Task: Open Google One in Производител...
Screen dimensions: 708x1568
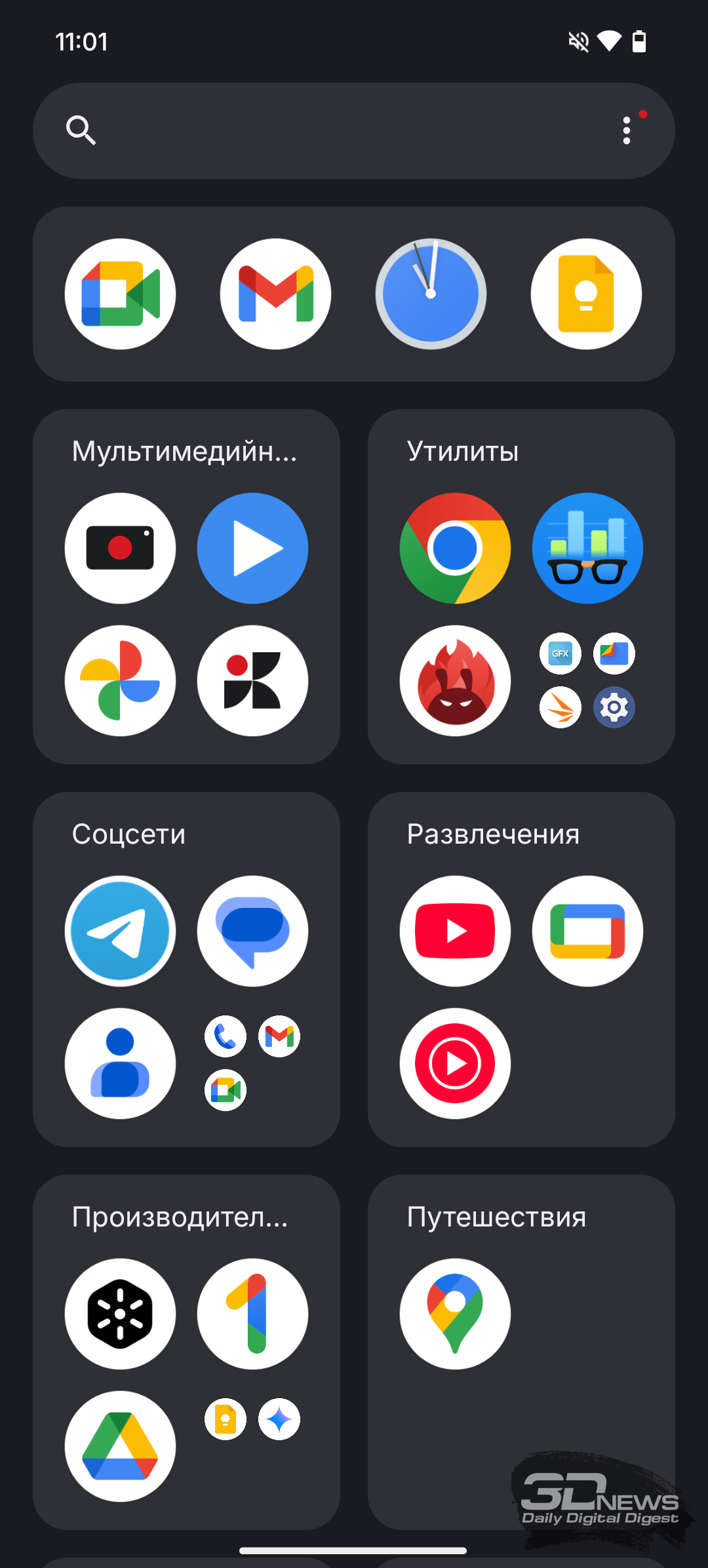Action: [252, 1314]
